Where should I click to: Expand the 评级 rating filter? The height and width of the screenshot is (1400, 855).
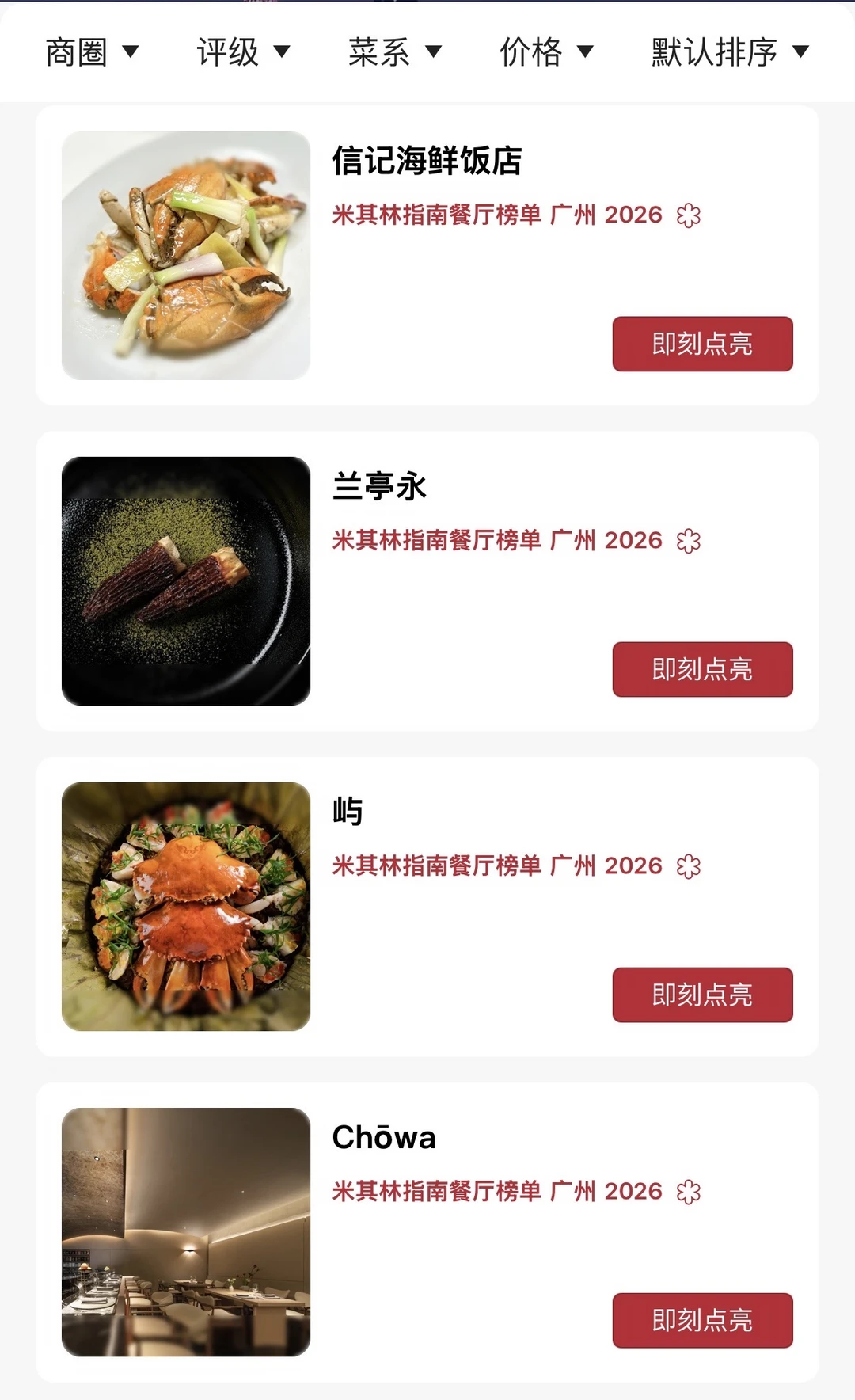click(243, 52)
